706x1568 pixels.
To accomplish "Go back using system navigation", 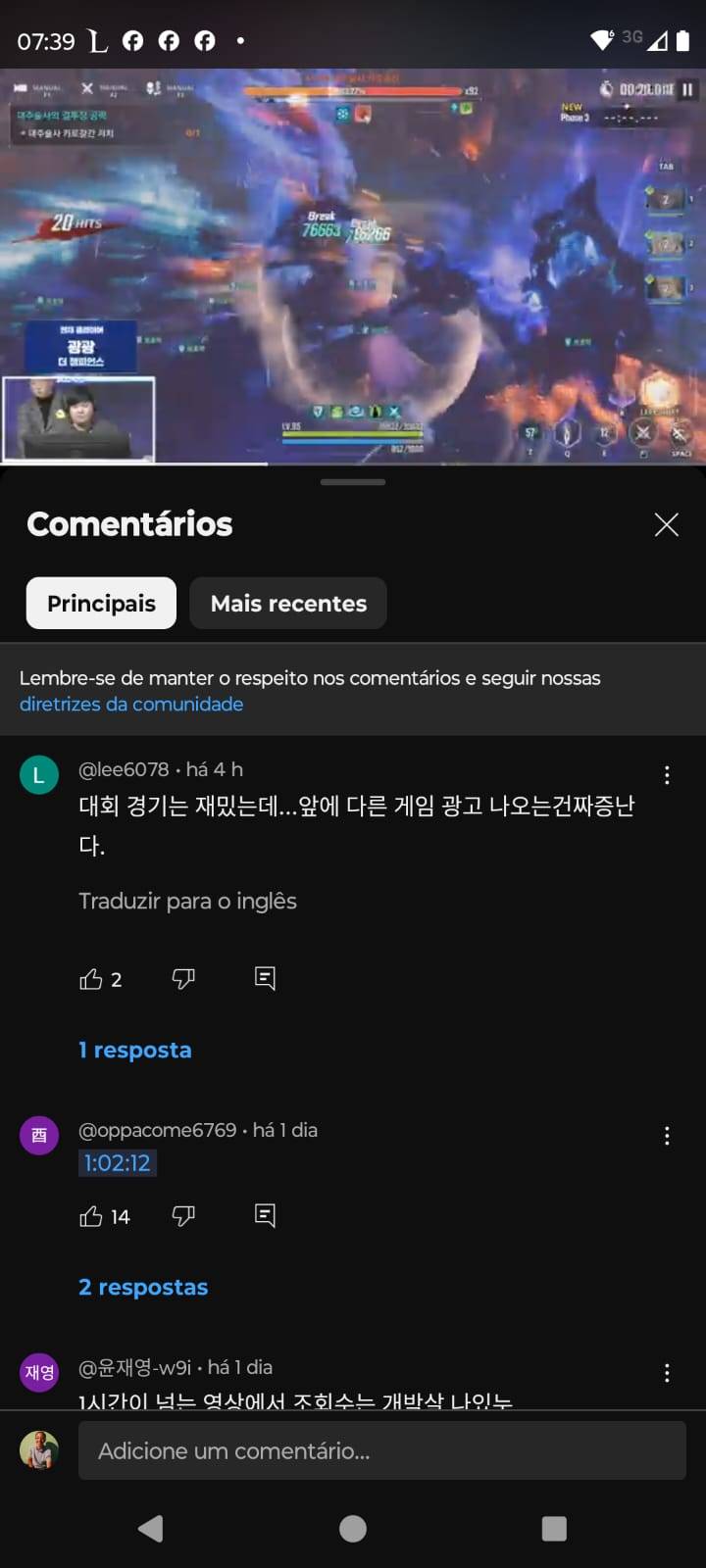I will coord(150,1528).
